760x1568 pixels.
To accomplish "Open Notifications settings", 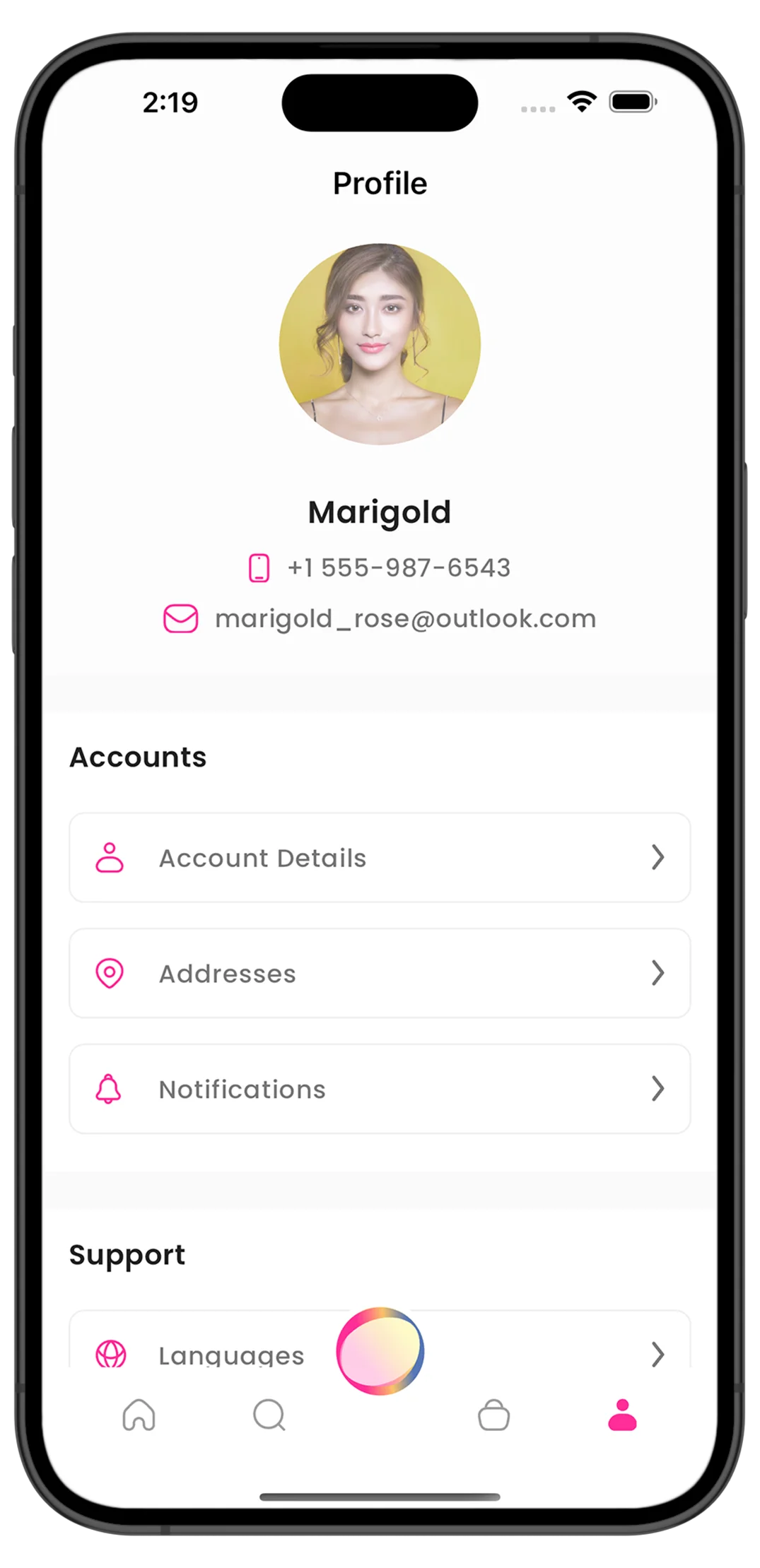I will click(380, 1089).
